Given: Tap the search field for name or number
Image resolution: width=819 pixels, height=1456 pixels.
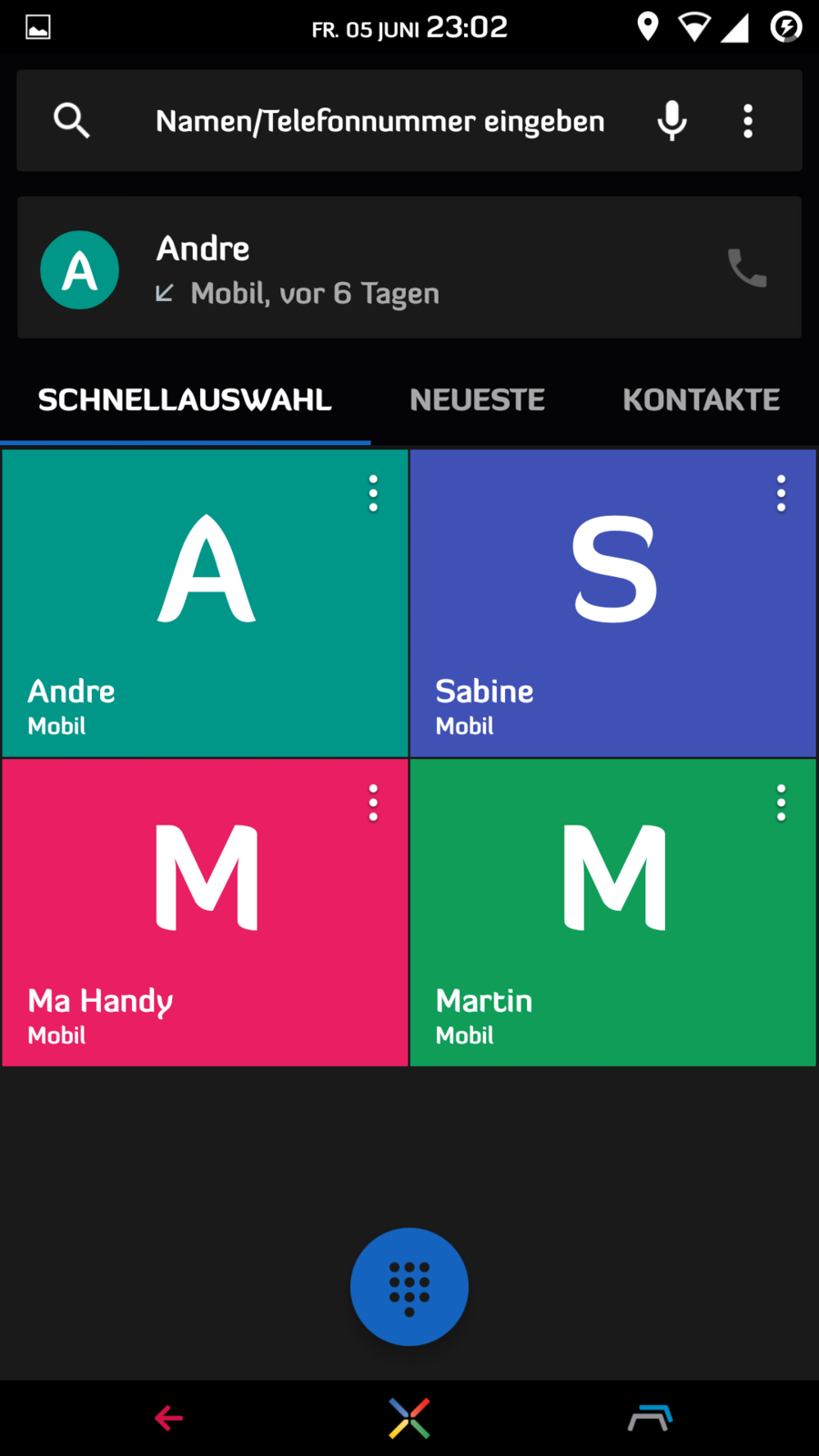Looking at the screenshot, I should (379, 121).
